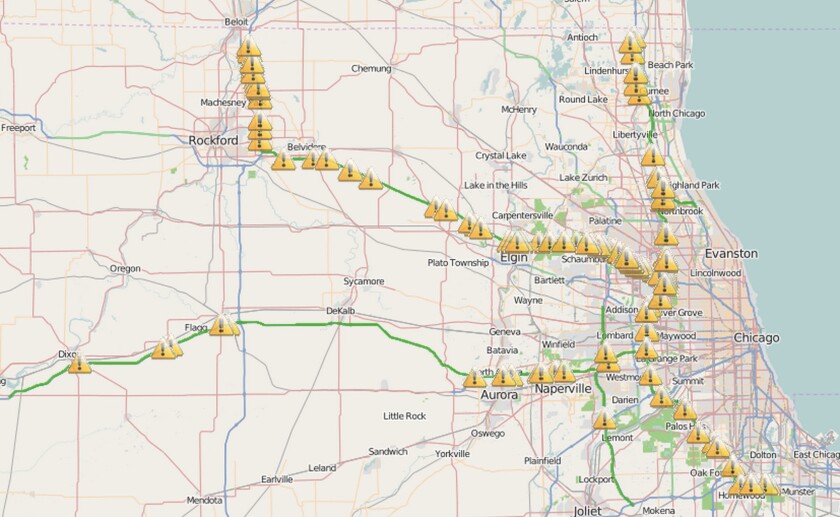Screen dimensions: 840x517
Task: Select the warning marker below Rockford near Belvidere
Action: pyautogui.click(x=283, y=160)
